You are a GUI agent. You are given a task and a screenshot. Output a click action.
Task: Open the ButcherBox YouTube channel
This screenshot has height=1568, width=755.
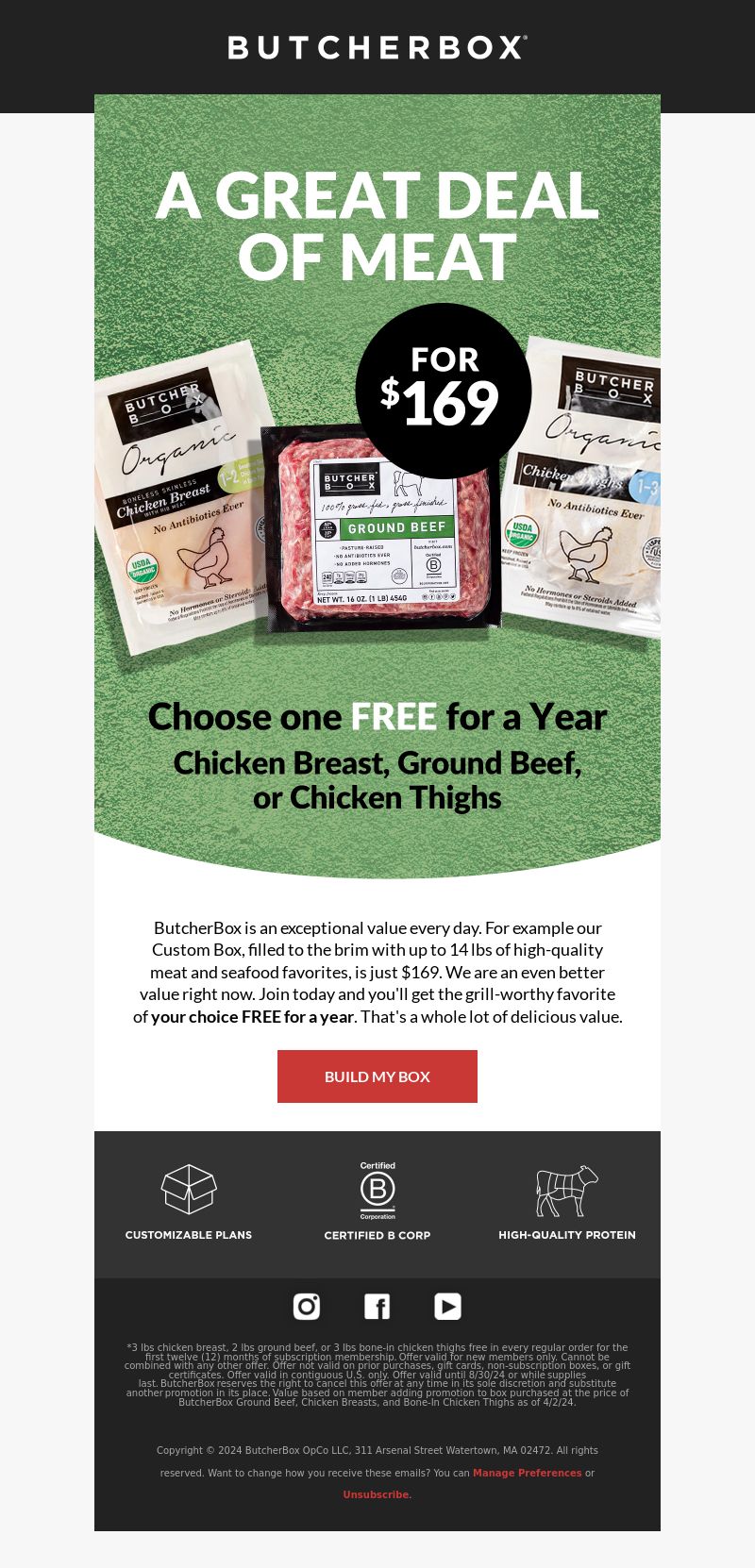[x=447, y=1307]
